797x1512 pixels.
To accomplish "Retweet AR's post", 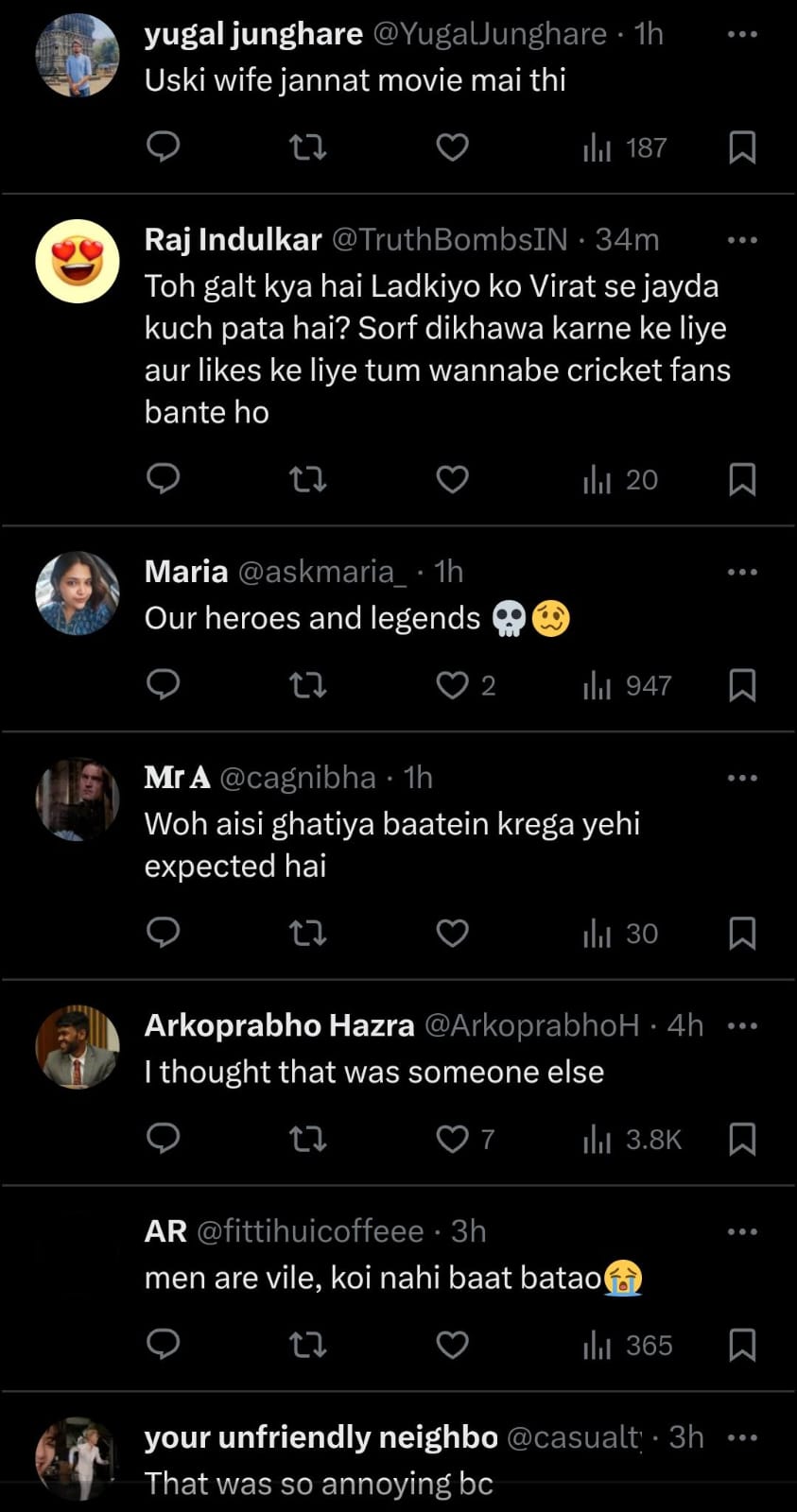I will (307, 1345).
